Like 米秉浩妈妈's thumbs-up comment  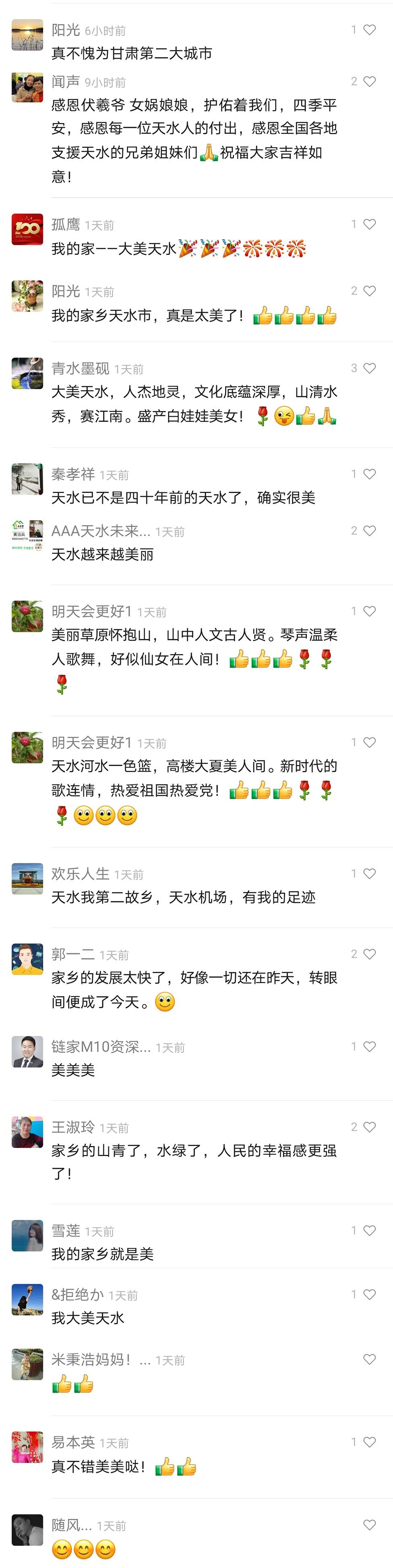click(369, 1359)
